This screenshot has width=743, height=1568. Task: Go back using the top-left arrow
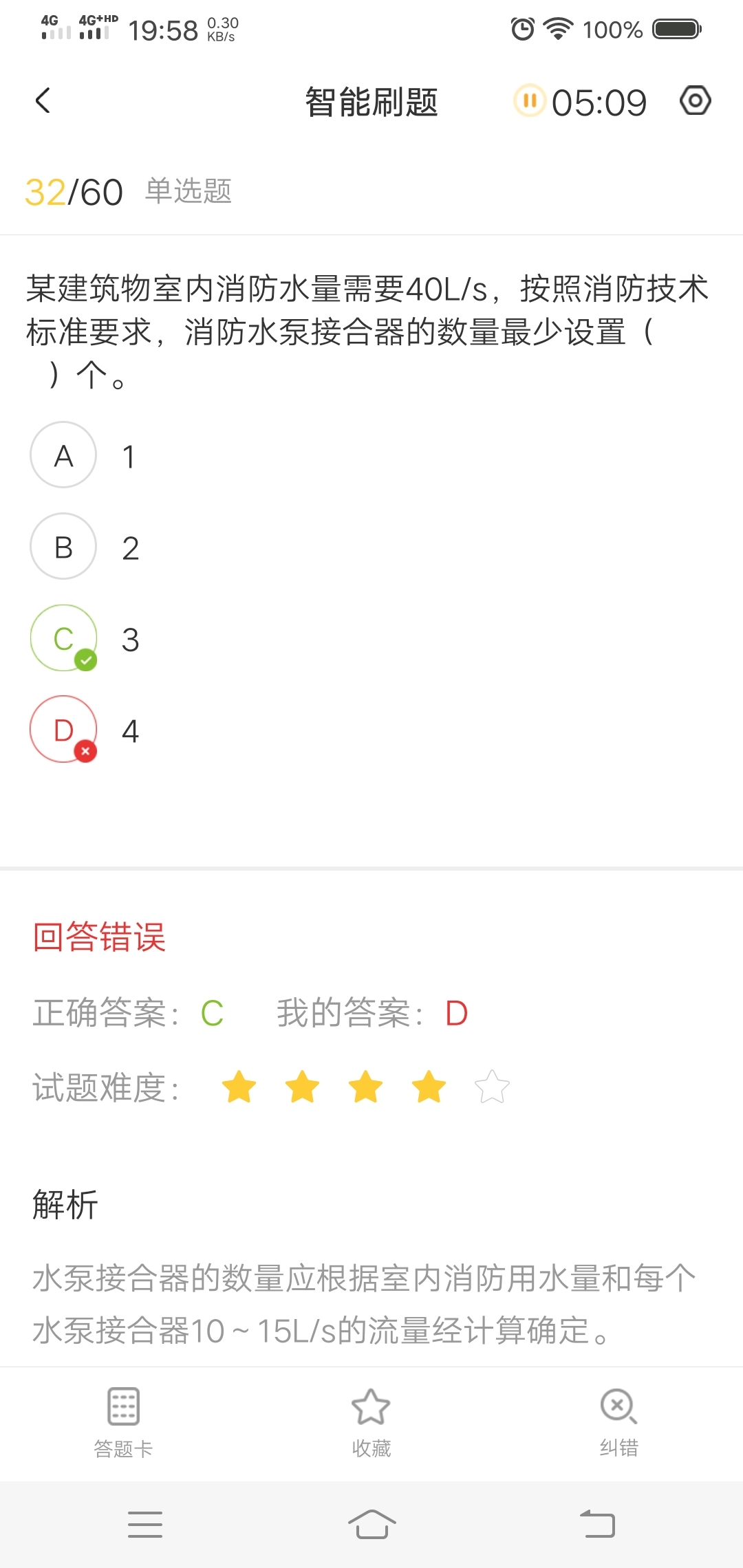43,101
